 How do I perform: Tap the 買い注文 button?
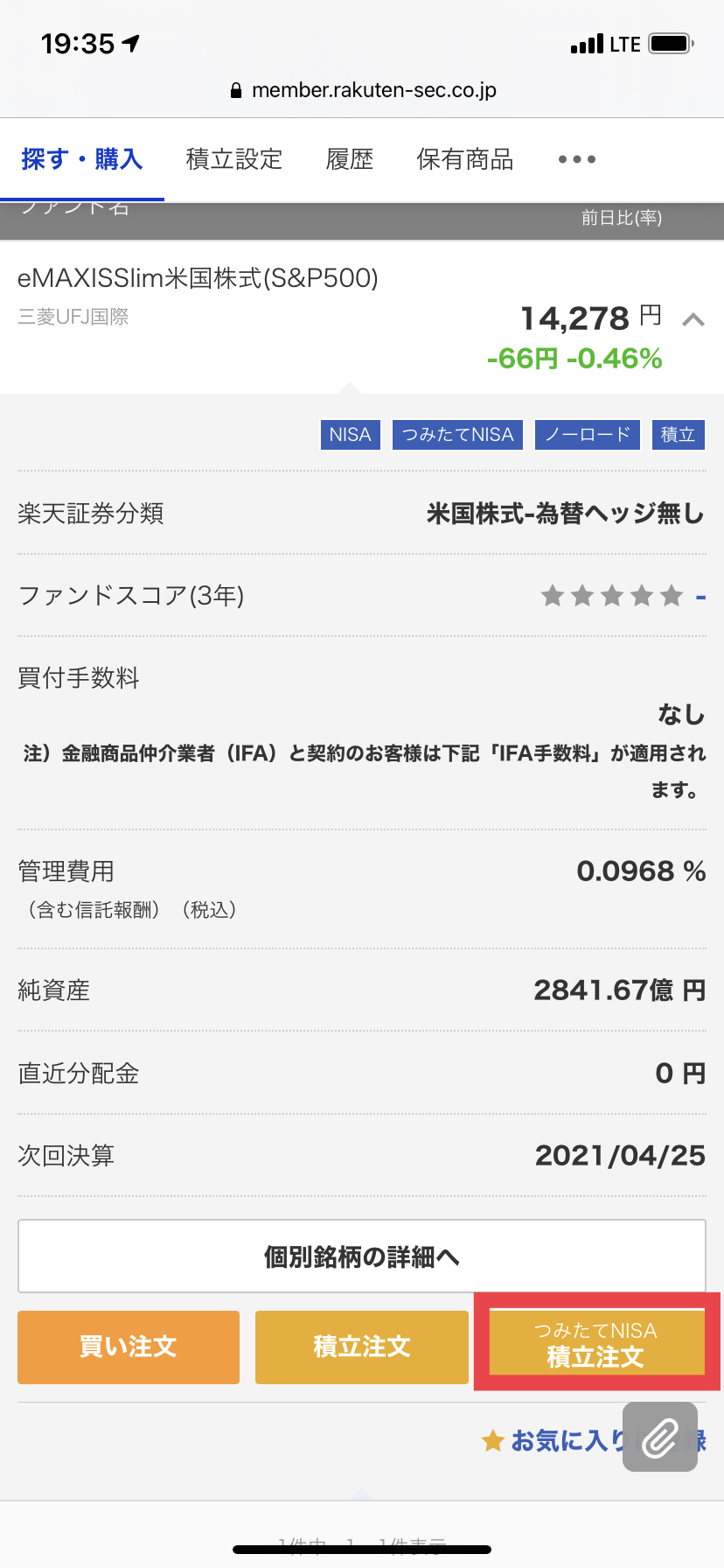coord(129,1347)
